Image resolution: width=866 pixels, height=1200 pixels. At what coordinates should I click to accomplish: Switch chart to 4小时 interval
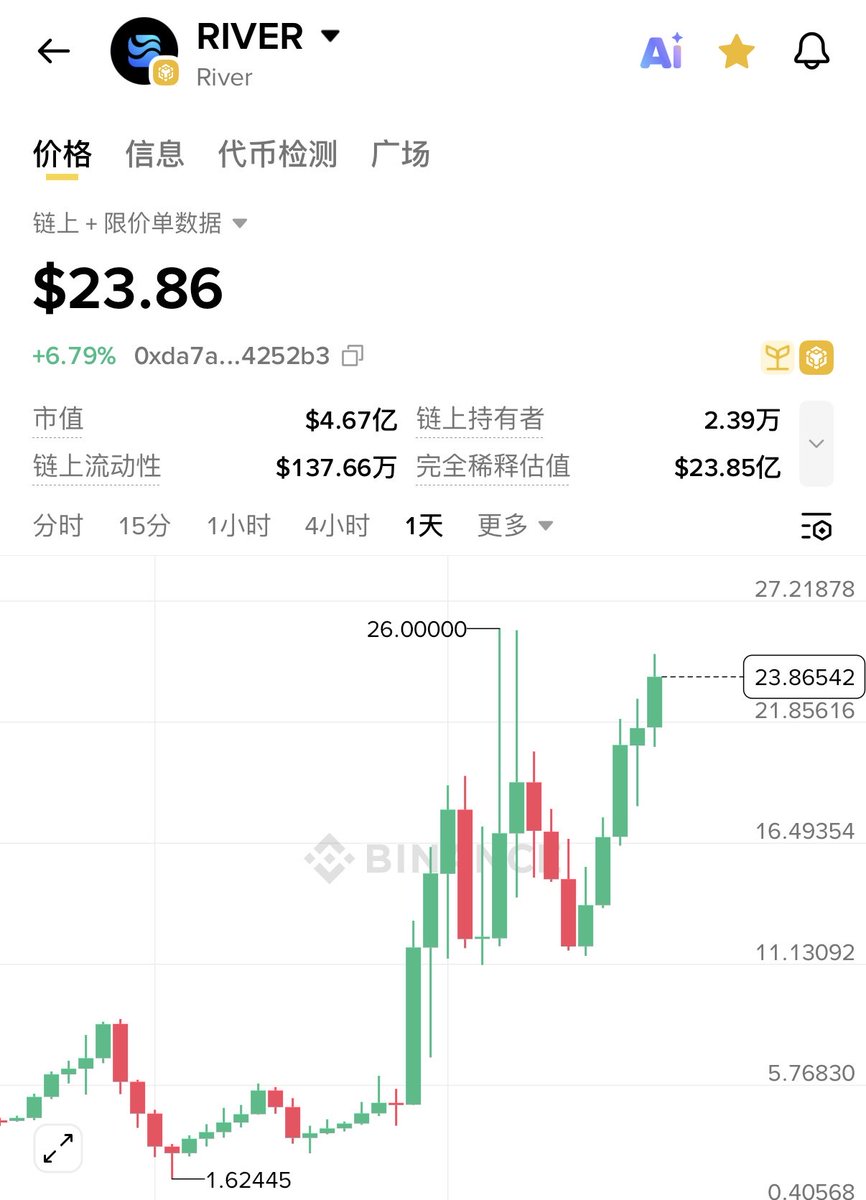(337, 525)
